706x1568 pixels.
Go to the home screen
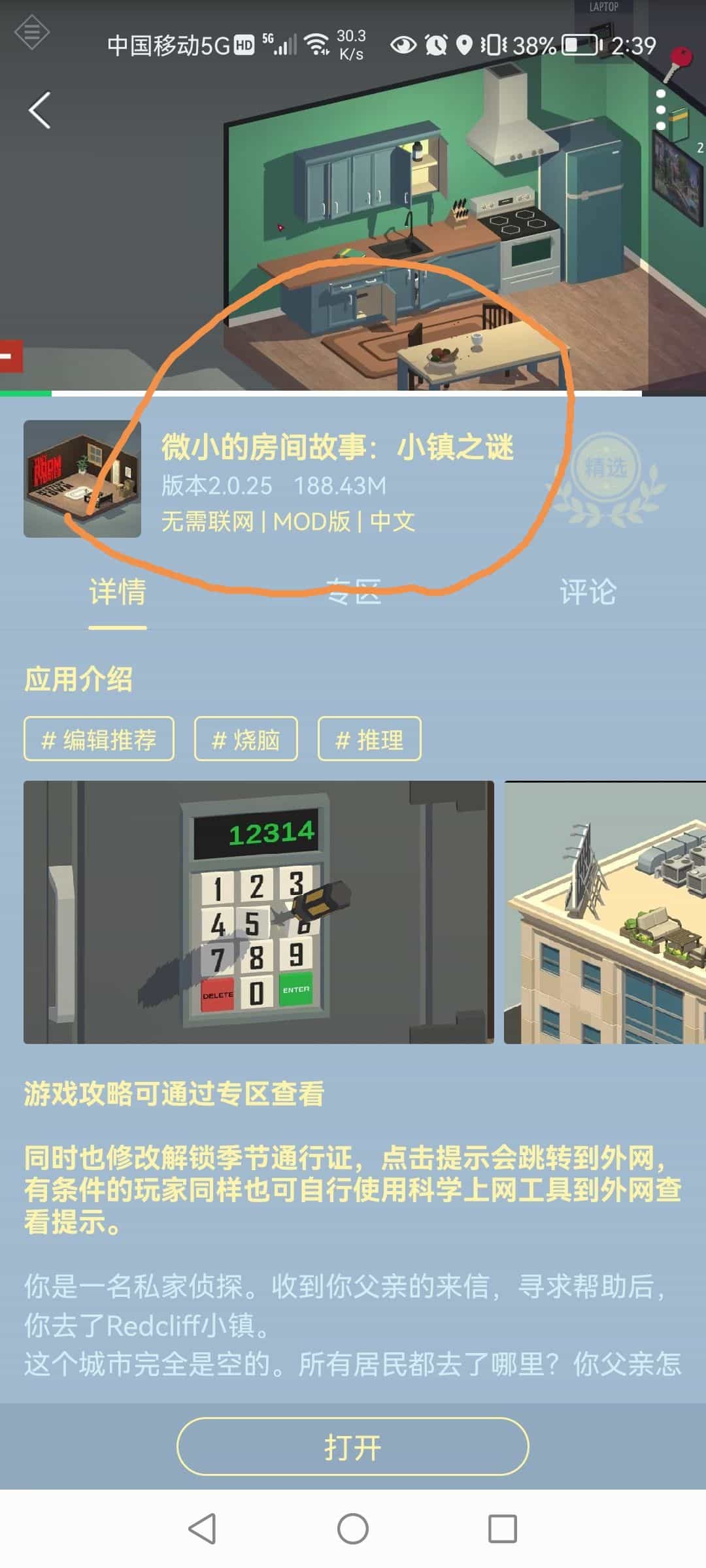353,1529
